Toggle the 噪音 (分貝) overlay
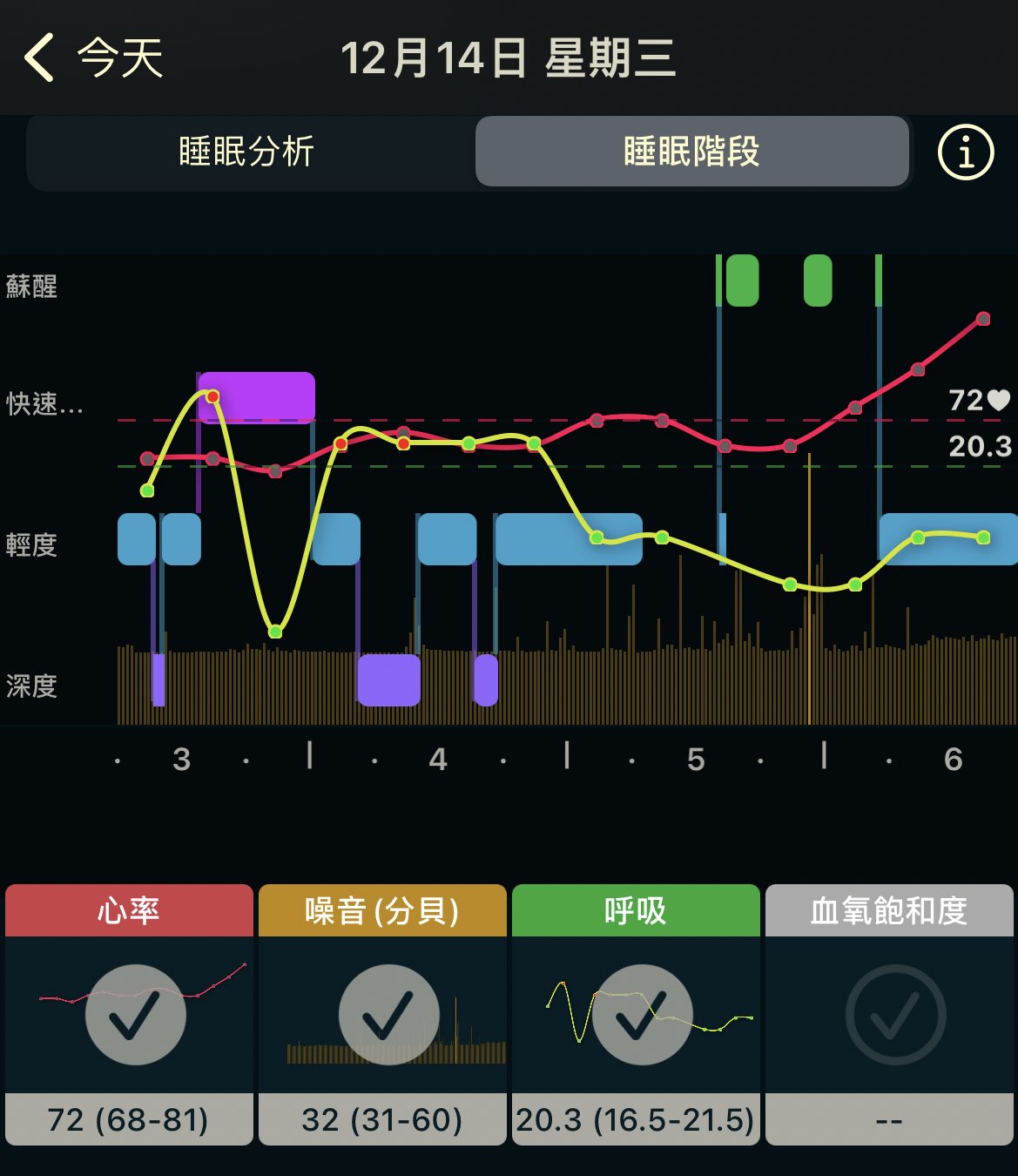The image size is (1018, 1176). pyautogui.click(x=388, y=1015)
